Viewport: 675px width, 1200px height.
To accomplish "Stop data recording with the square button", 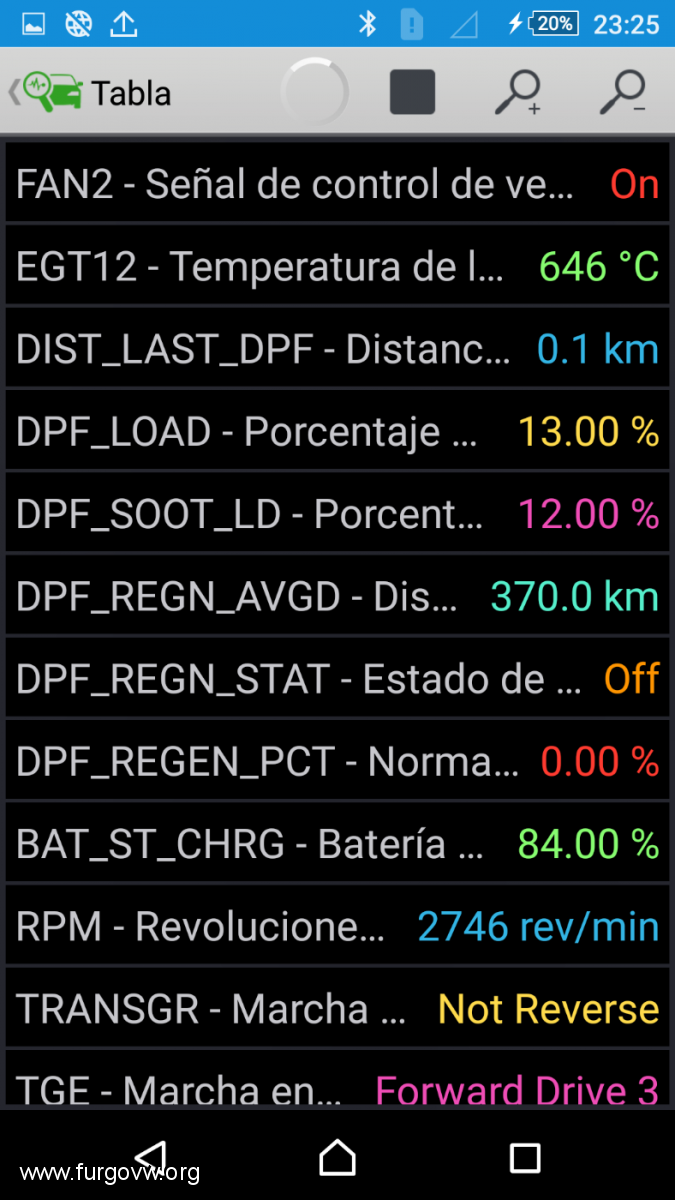I will (x=412, y=92).
